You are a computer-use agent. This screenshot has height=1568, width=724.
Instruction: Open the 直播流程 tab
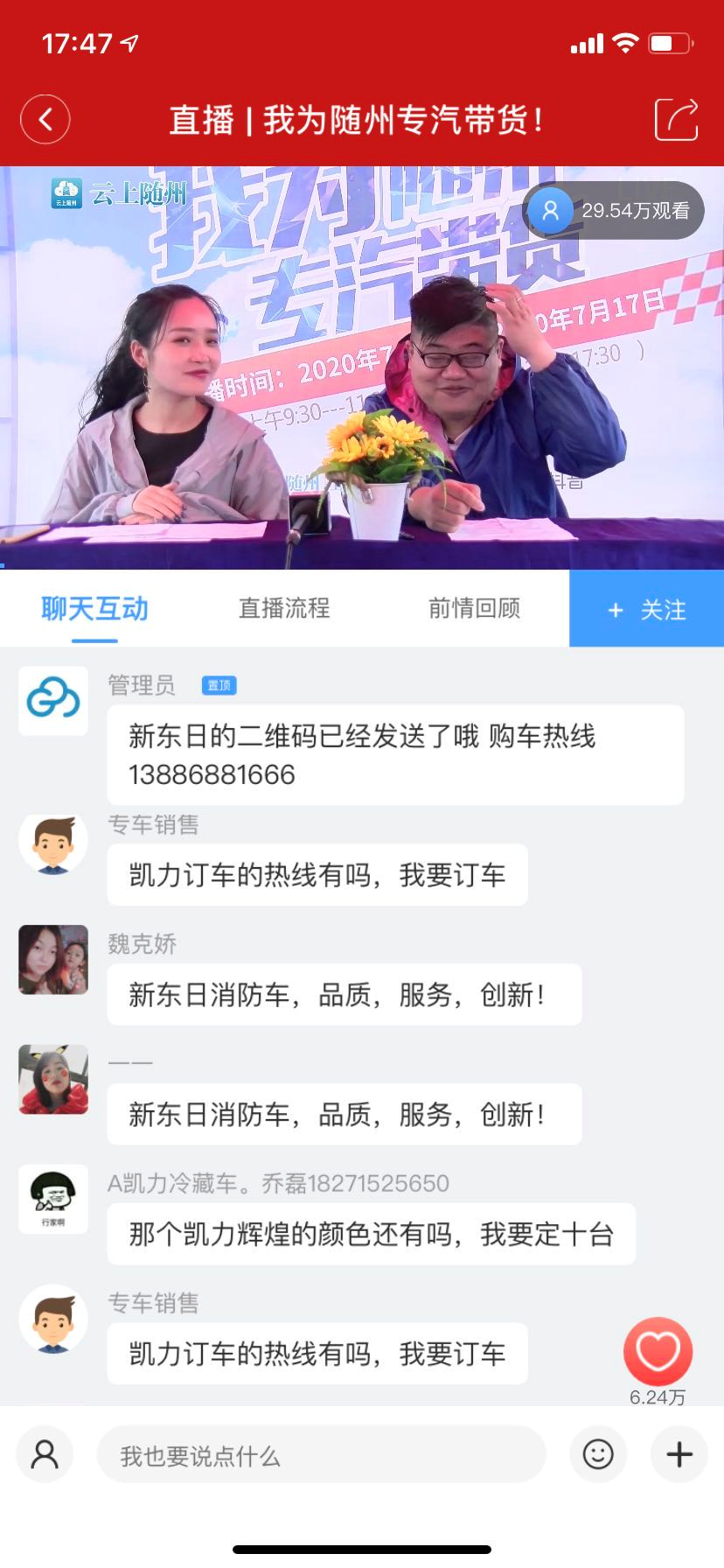[x=284, y=608]
